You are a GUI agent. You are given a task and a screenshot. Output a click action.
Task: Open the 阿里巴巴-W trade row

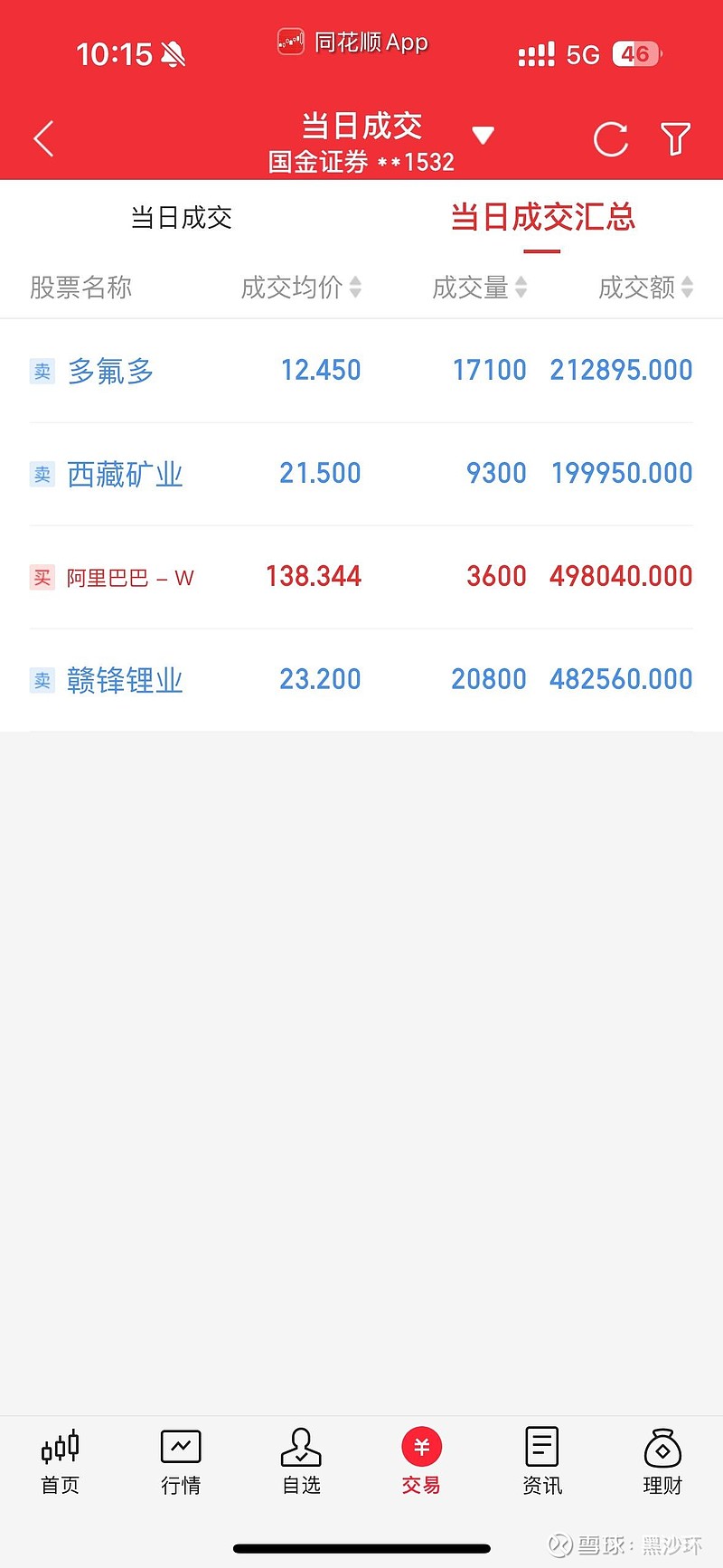(361, 577)
